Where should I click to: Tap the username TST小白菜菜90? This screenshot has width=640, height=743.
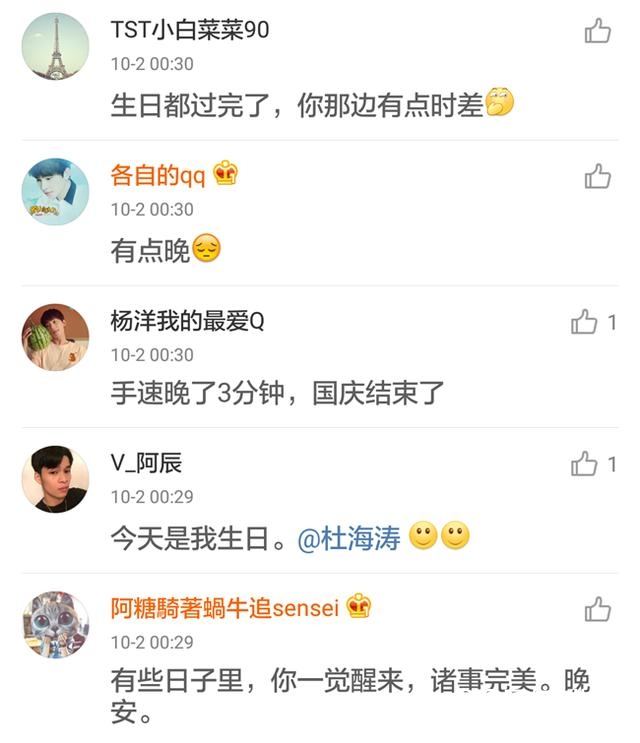coord(190,31)
